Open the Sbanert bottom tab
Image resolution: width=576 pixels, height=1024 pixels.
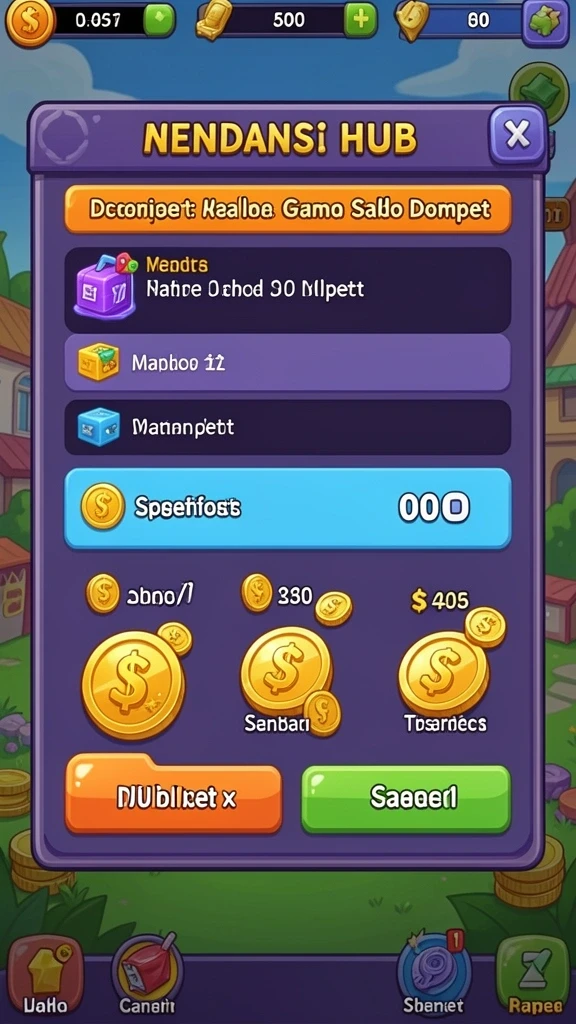pos(434,976)
